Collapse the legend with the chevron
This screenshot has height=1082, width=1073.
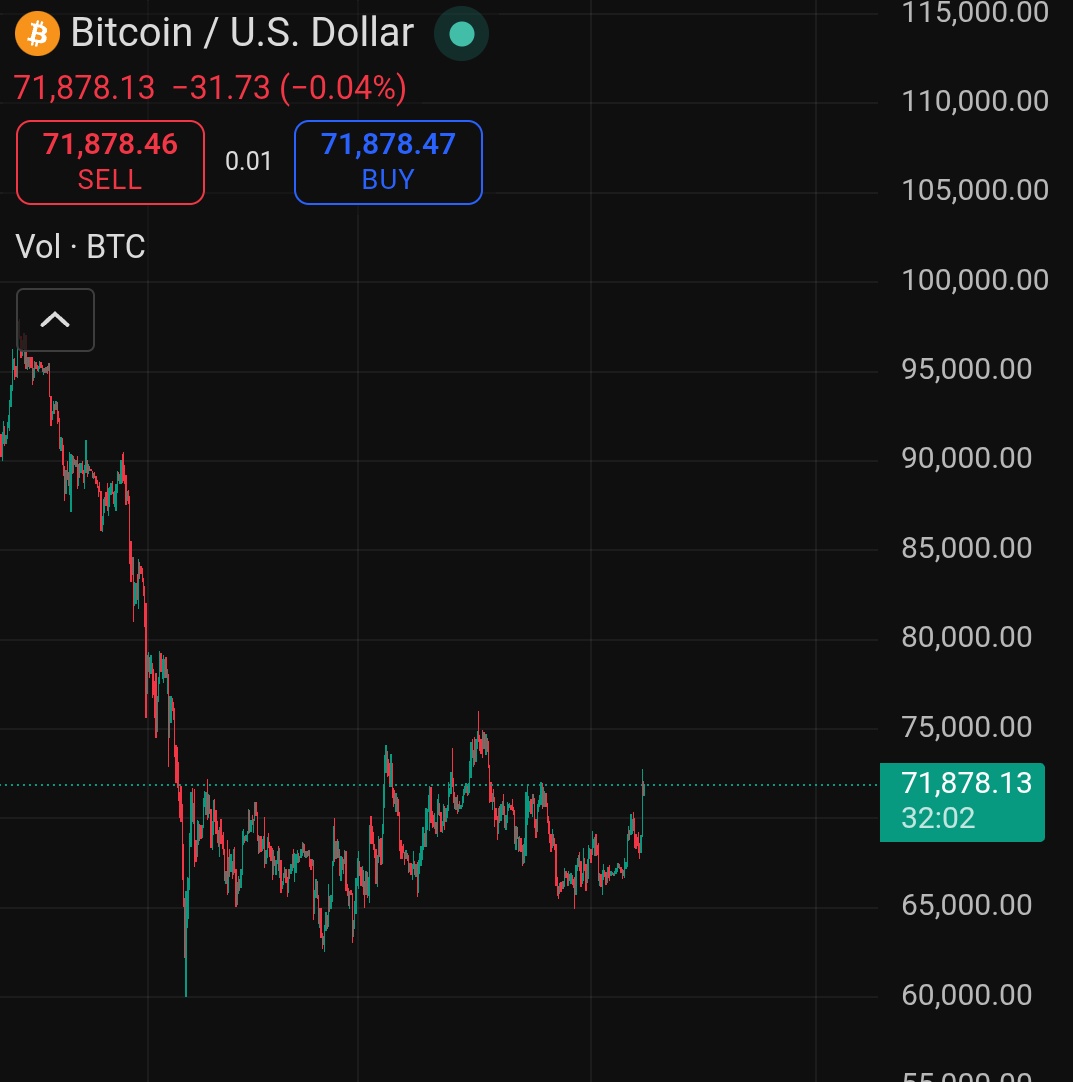pos(55,320)
